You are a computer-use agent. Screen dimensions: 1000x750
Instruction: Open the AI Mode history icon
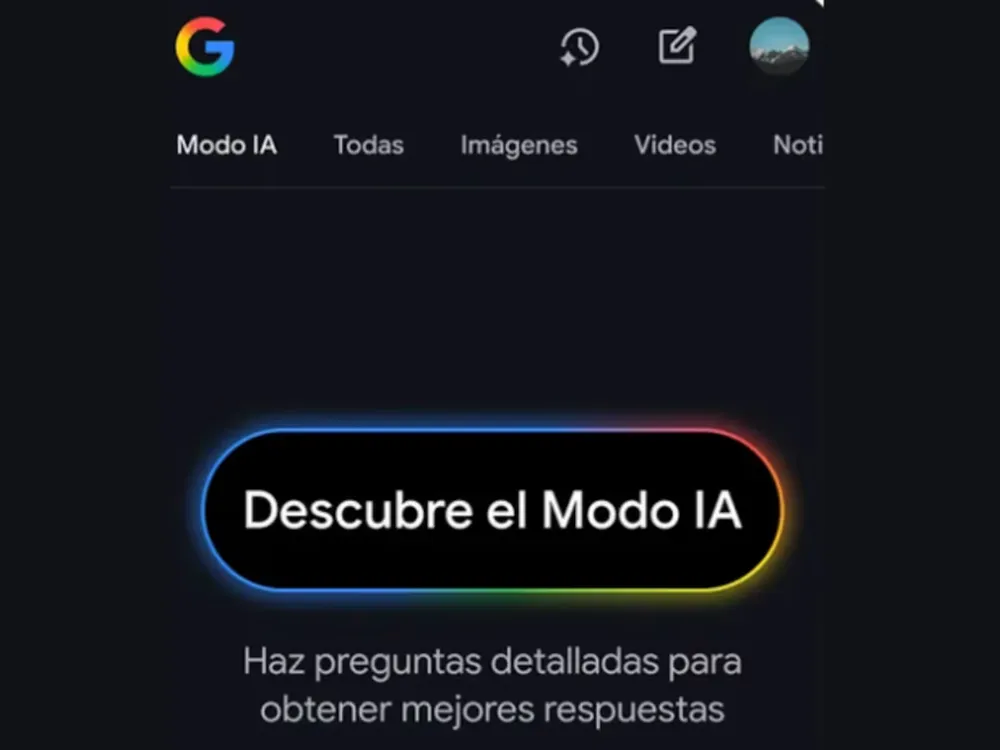click(579, 47)
